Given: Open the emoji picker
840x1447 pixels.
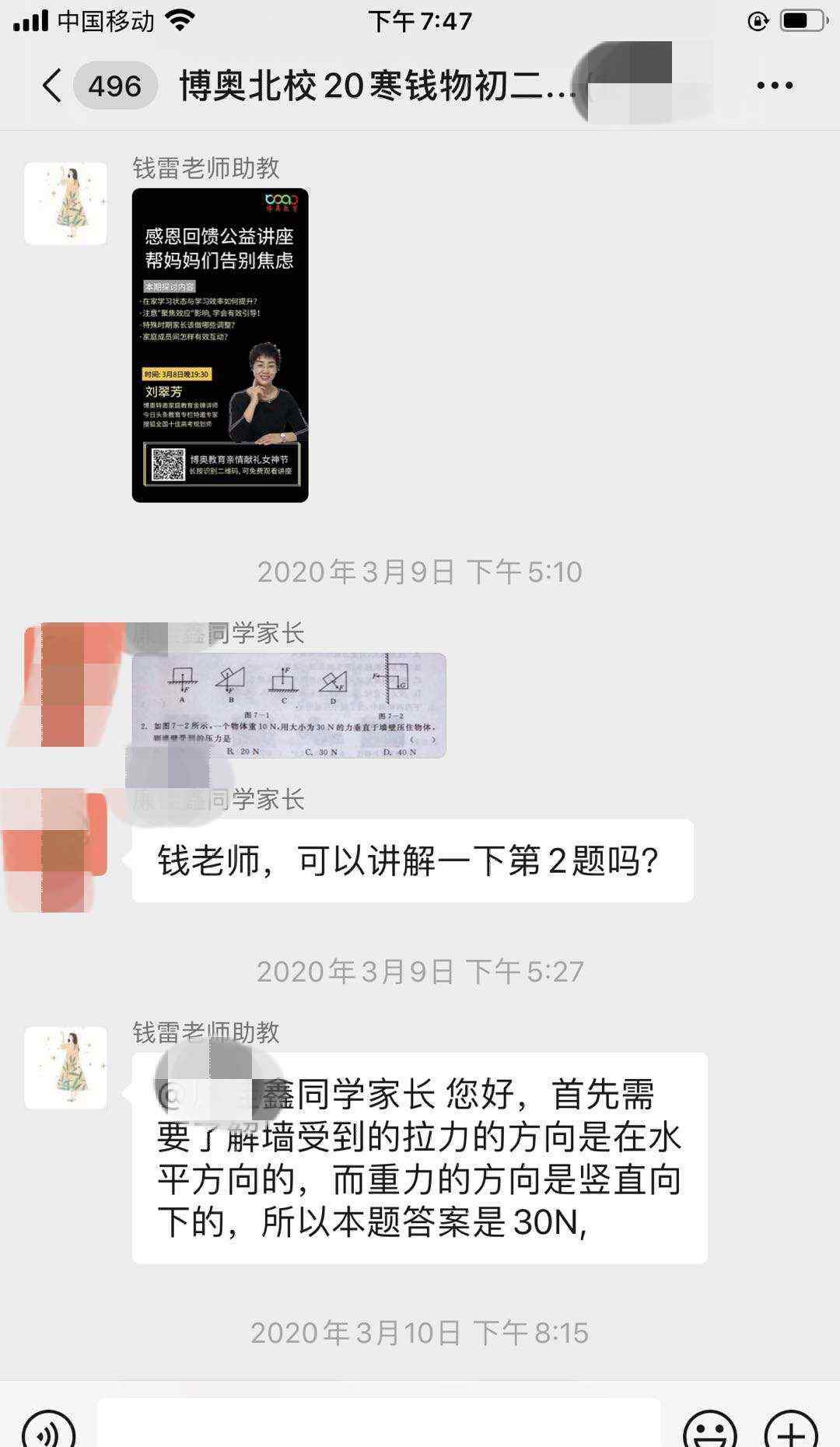Looking at the screenshot, I should tap(710, 1430).
